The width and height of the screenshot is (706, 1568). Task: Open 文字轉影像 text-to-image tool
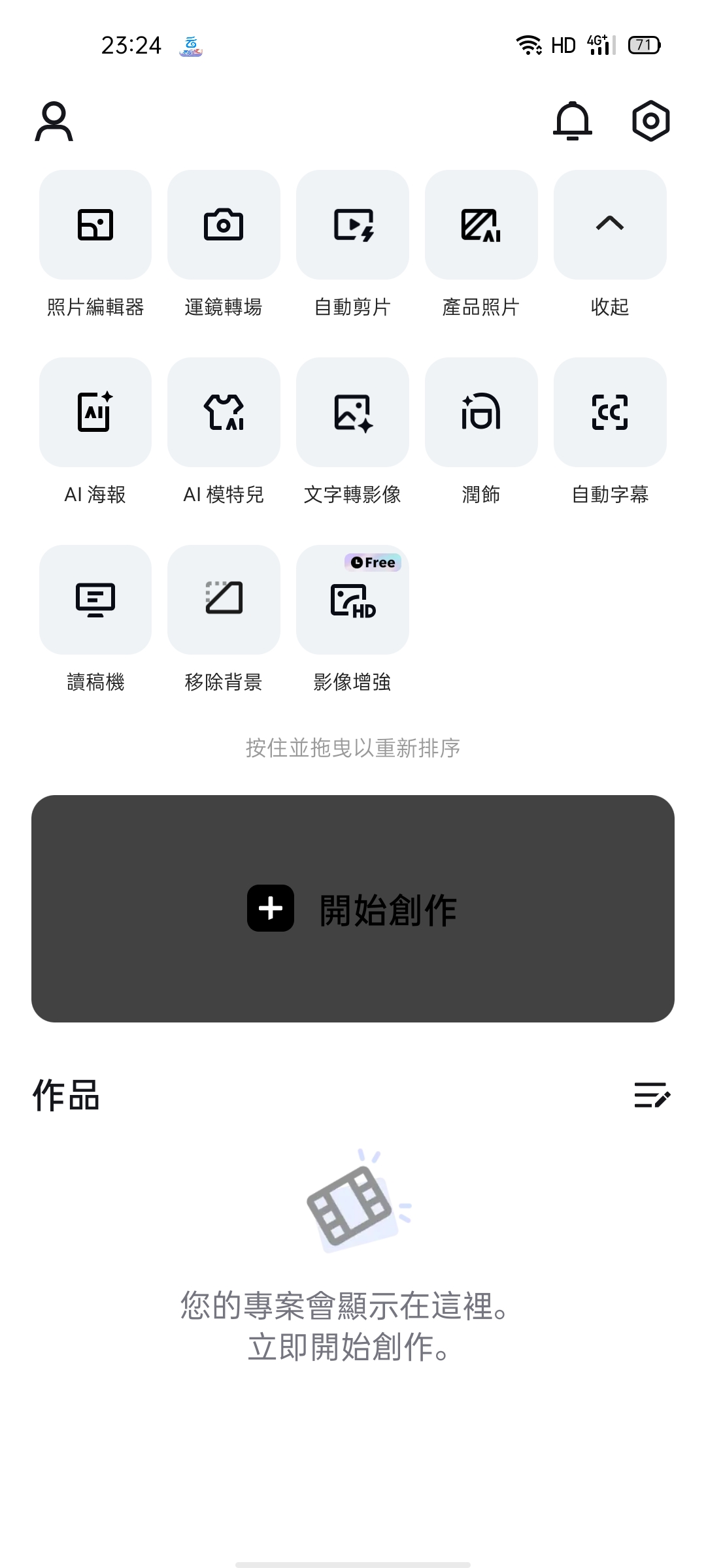click(352, 412)
